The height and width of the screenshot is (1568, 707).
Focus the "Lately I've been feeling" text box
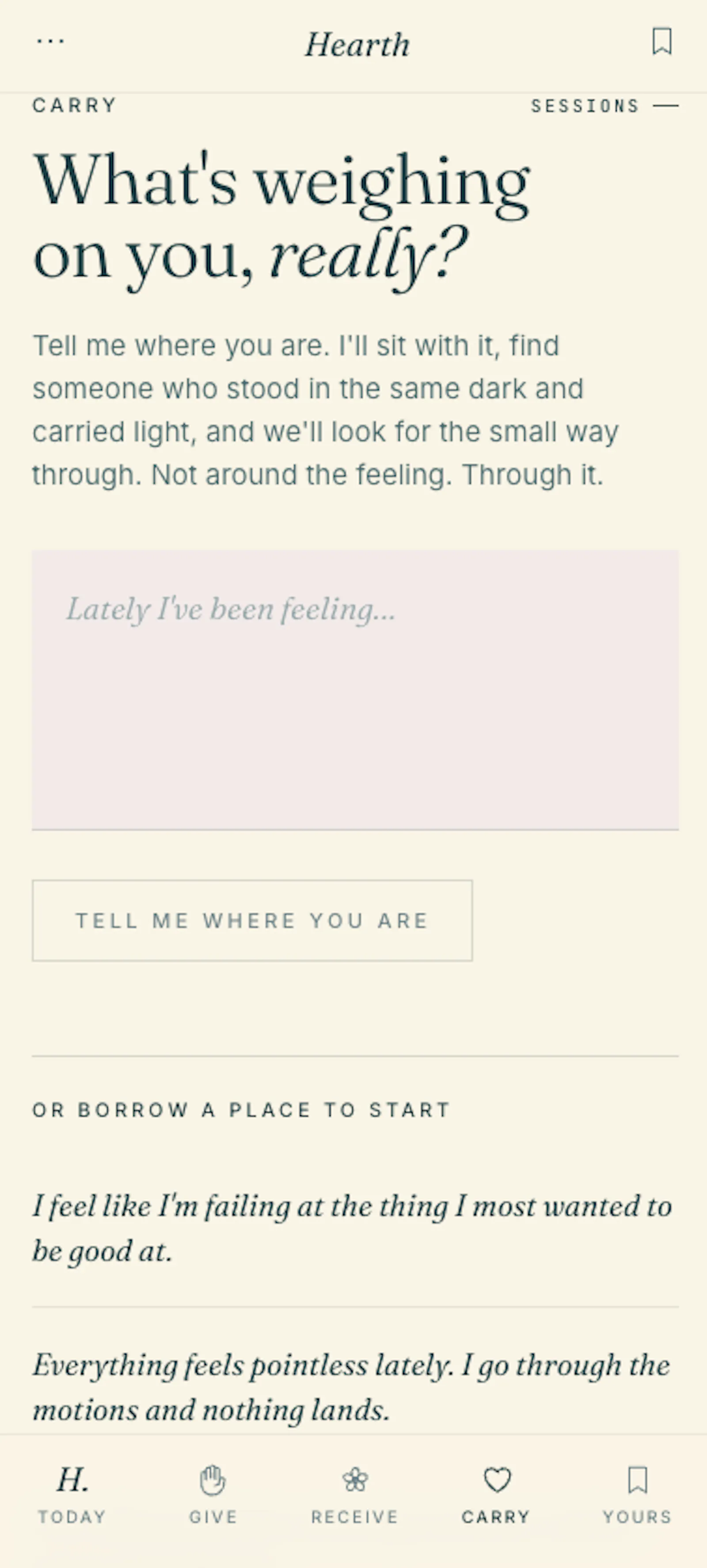pos(355,690)
